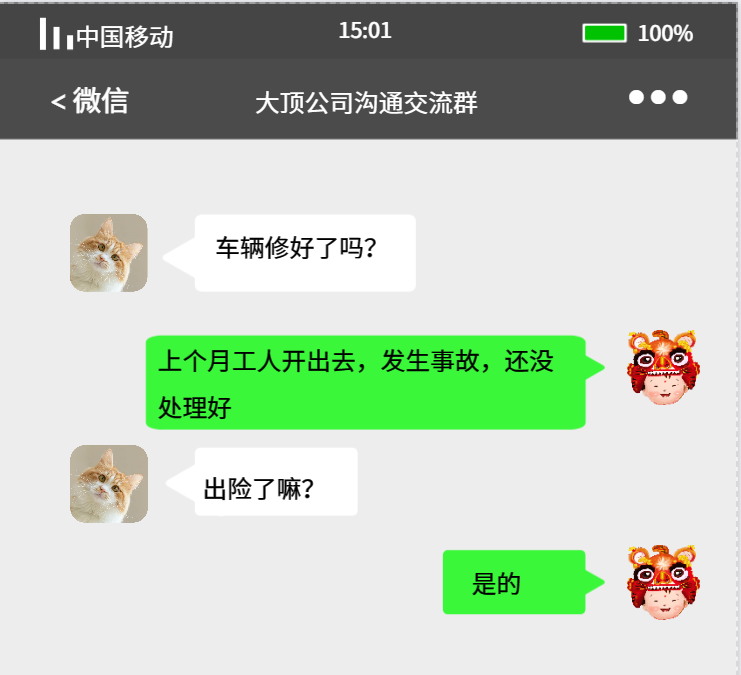The image size is (741, 675).
Task: Go back to the 微信 chat list
Action: point(89,101)
